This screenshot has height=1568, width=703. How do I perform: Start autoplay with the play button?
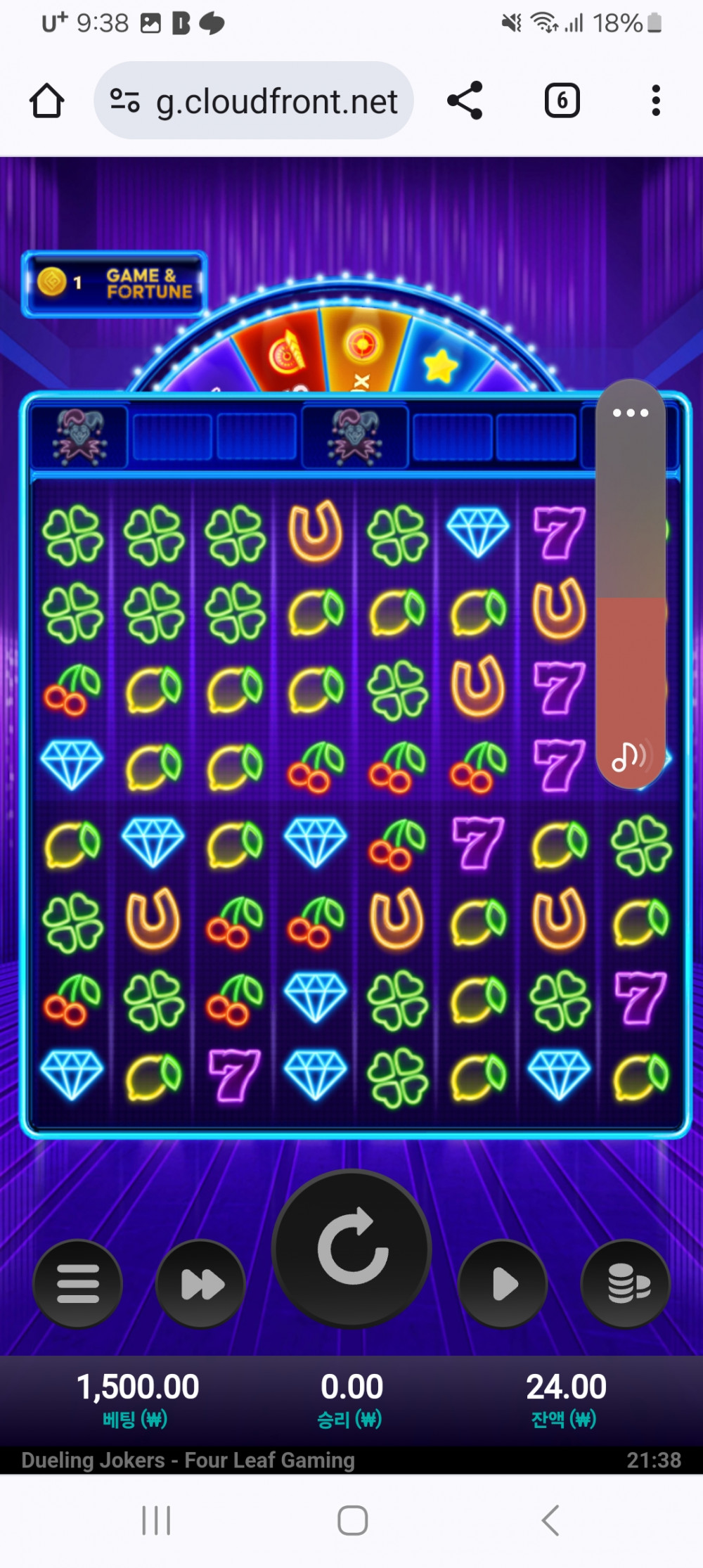503,1283
